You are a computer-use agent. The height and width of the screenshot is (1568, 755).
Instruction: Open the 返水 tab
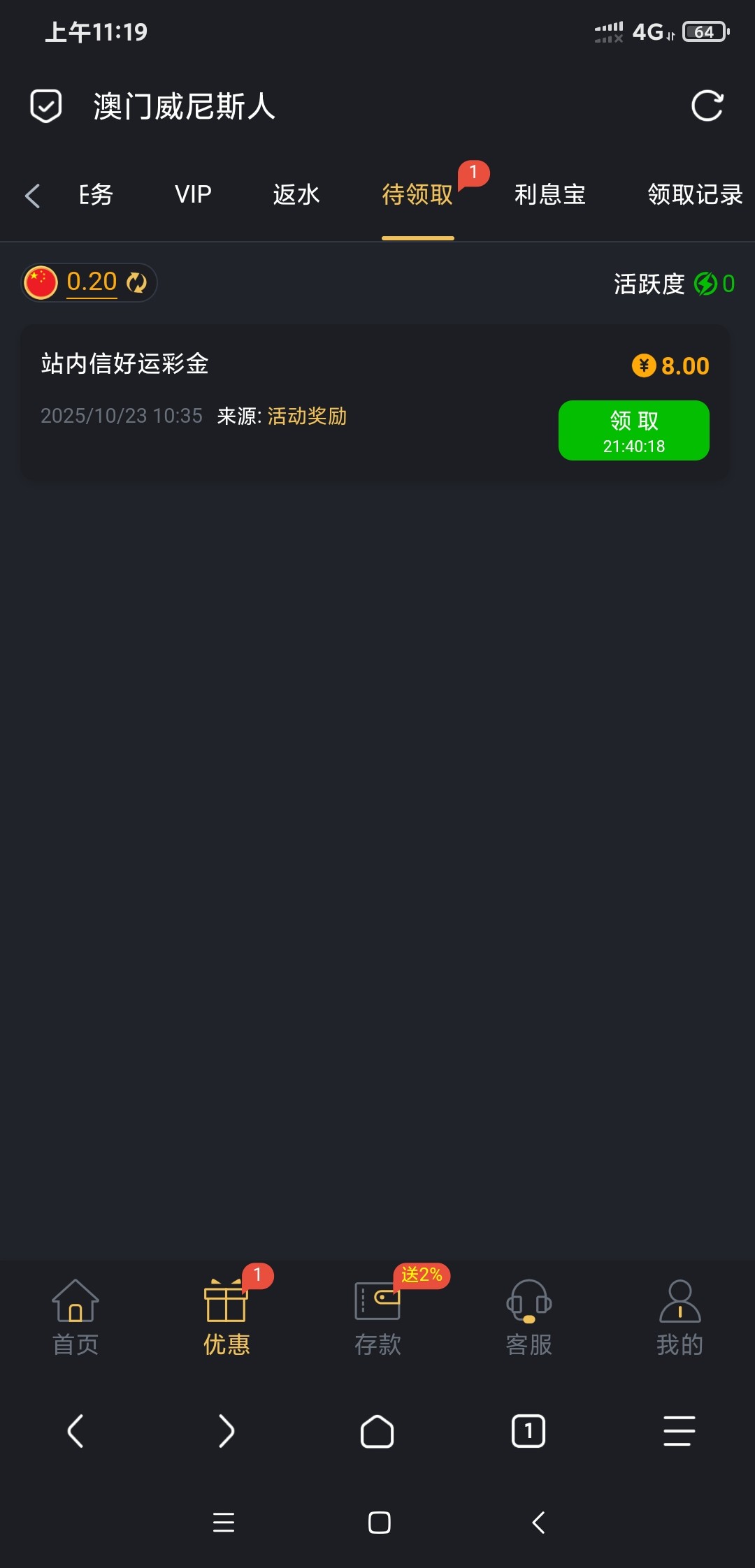(x=296, y=194)
